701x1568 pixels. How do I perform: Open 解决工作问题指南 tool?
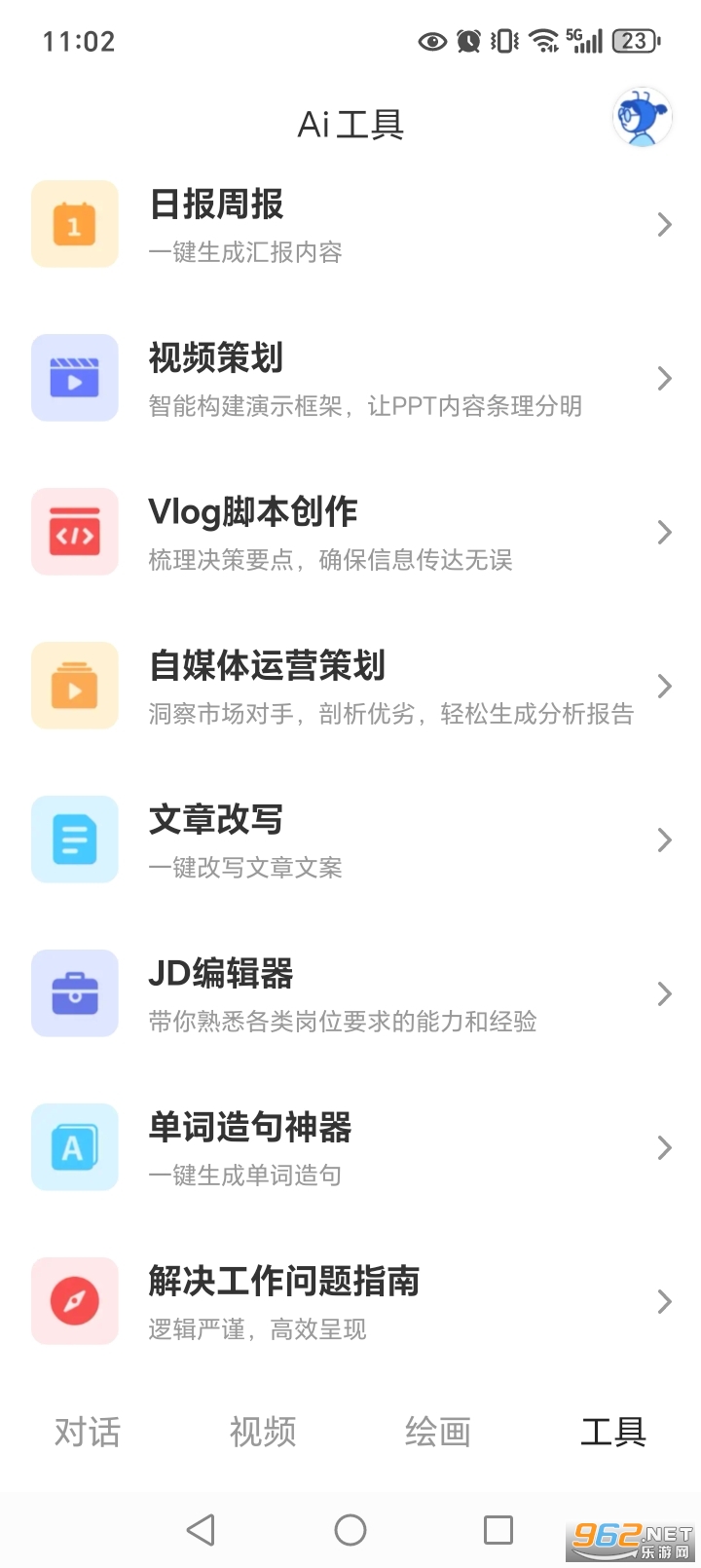350,1302
